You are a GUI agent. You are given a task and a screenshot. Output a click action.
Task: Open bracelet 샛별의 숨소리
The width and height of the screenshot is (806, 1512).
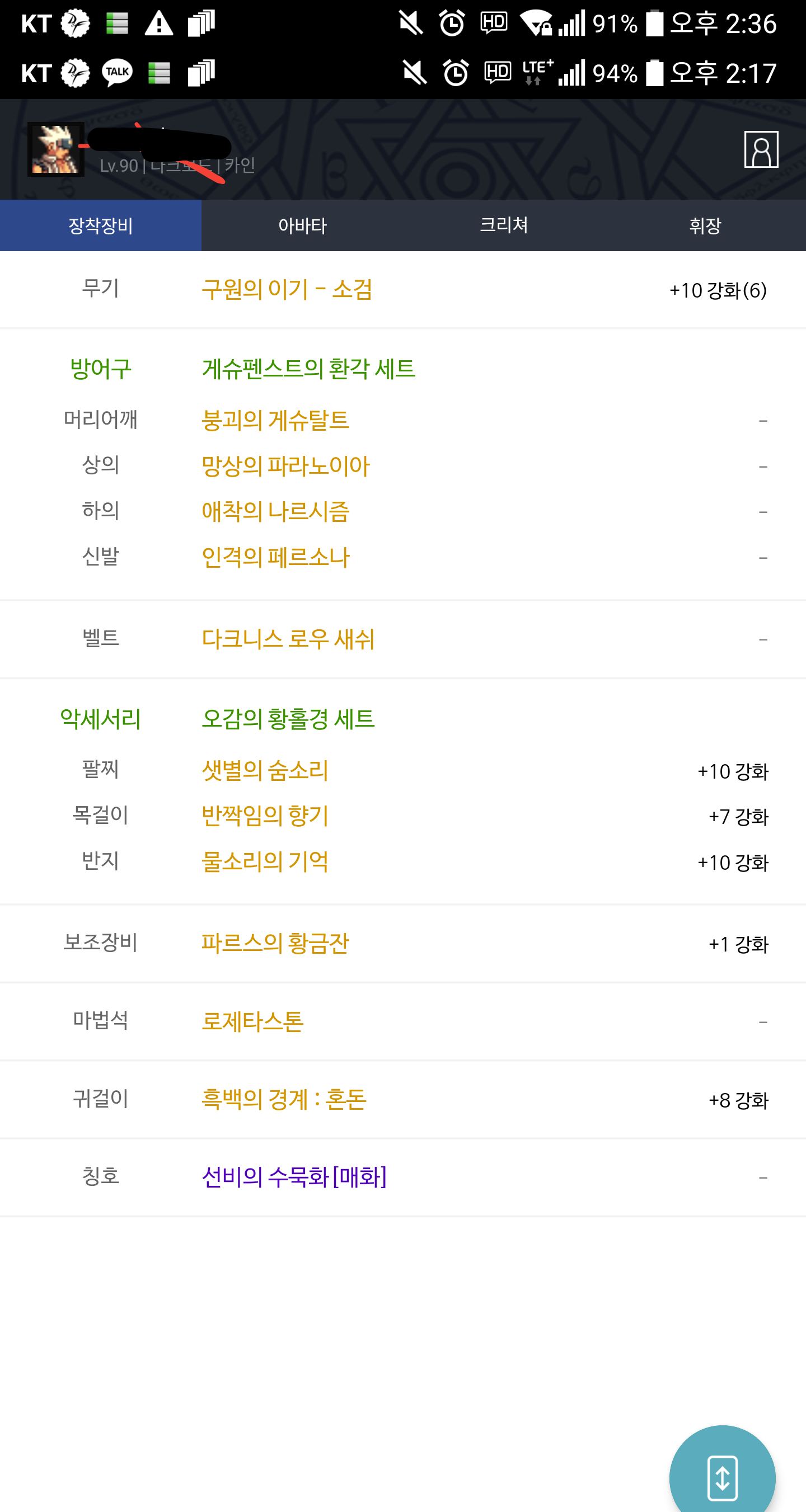[x=264, y=770]
